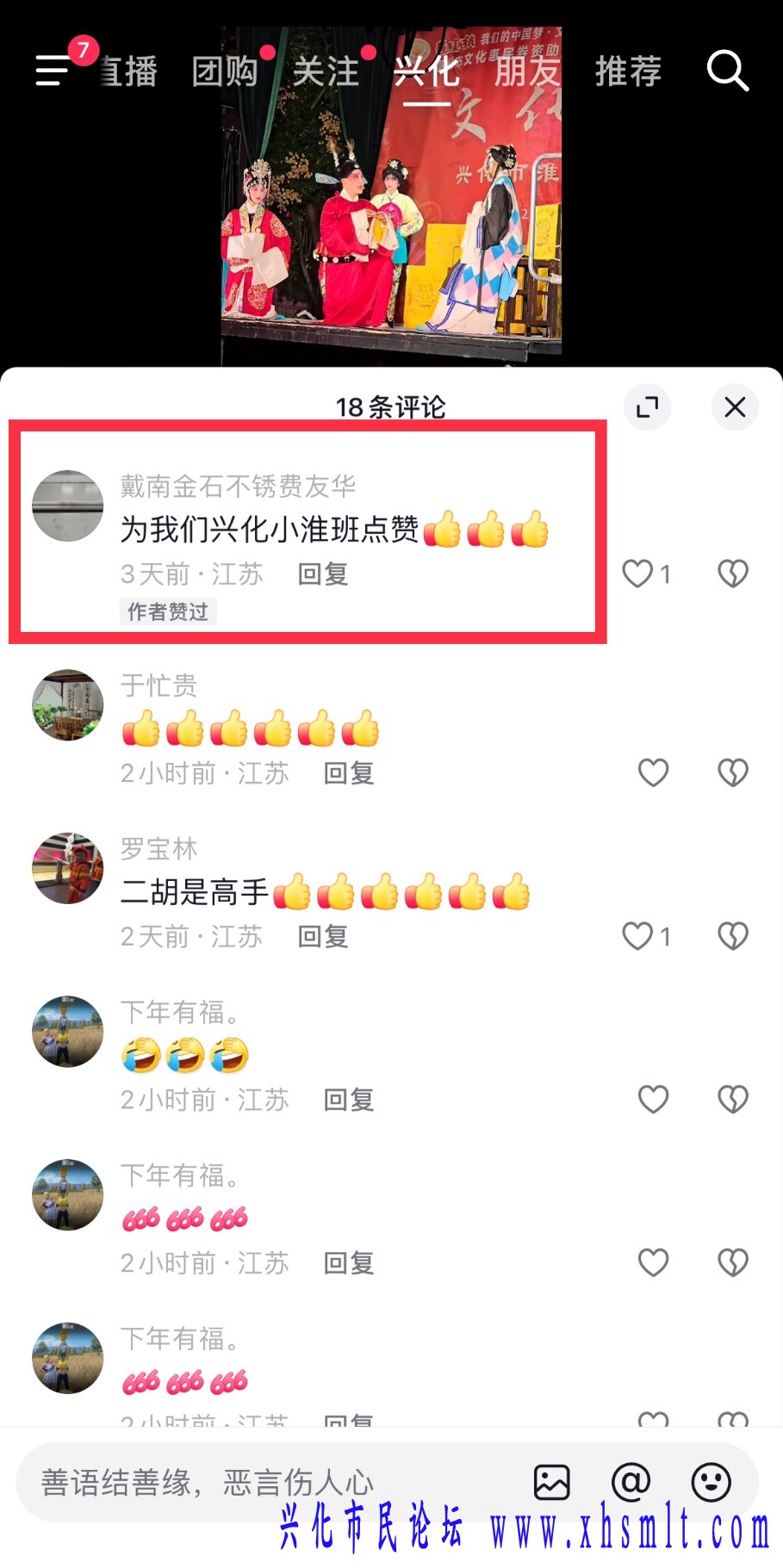The image size is (783, 1568).
Task: Open the search magnifier icon
Action: point(728,71)
